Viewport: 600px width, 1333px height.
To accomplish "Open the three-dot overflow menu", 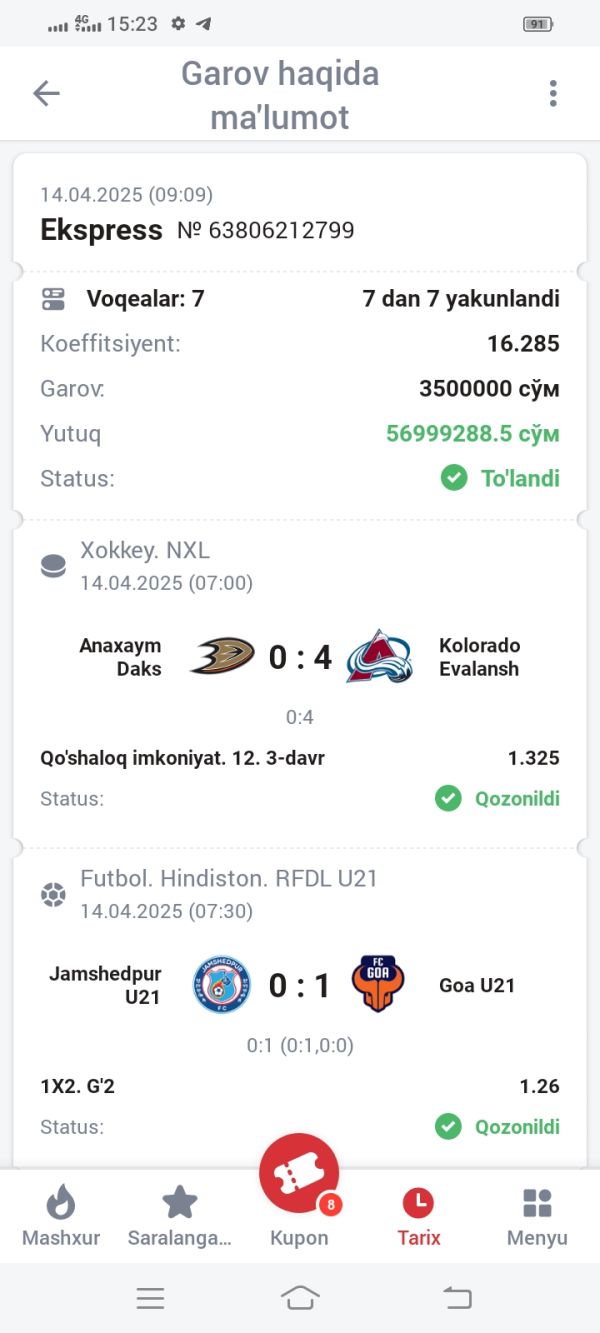I will [x=553, y=94].
